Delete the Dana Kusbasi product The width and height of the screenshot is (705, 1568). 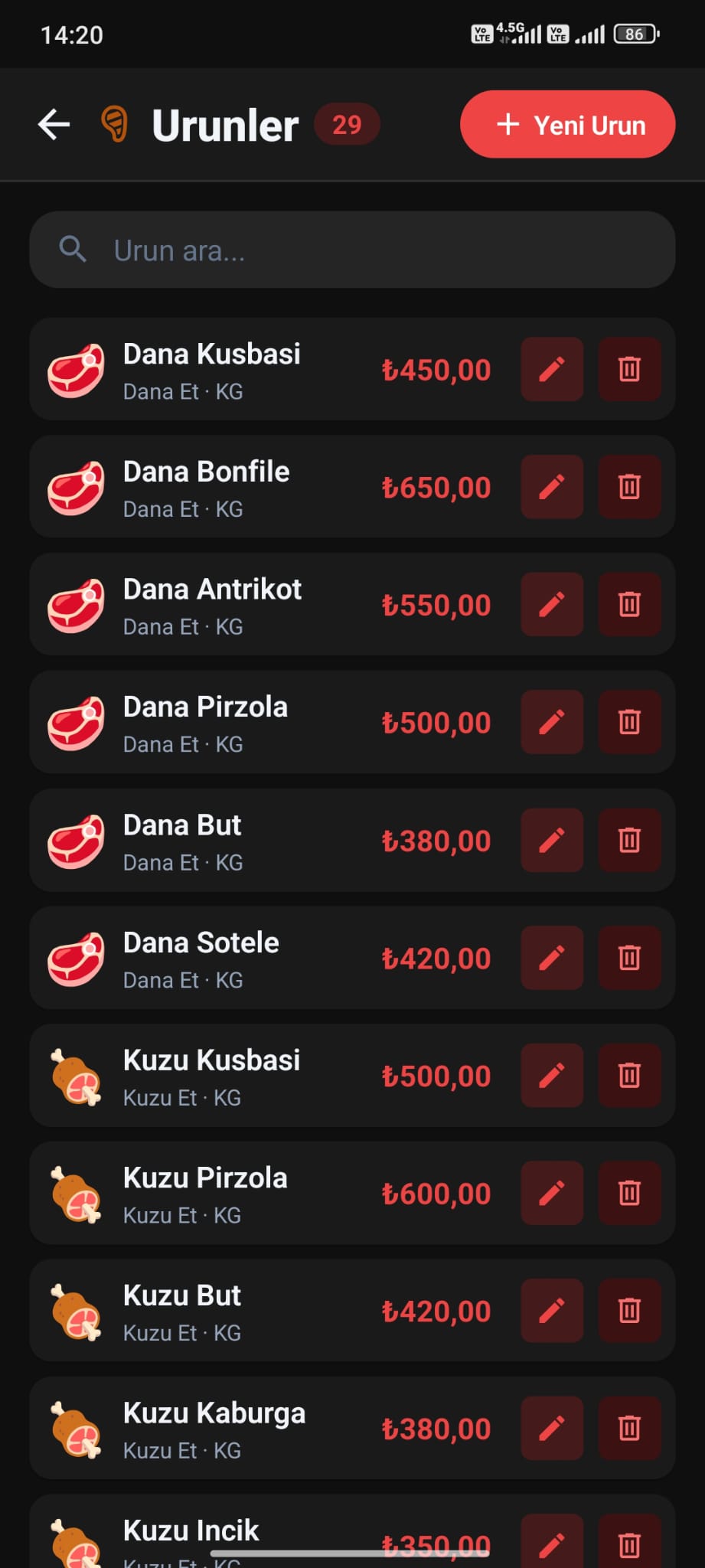click(629, 369)
